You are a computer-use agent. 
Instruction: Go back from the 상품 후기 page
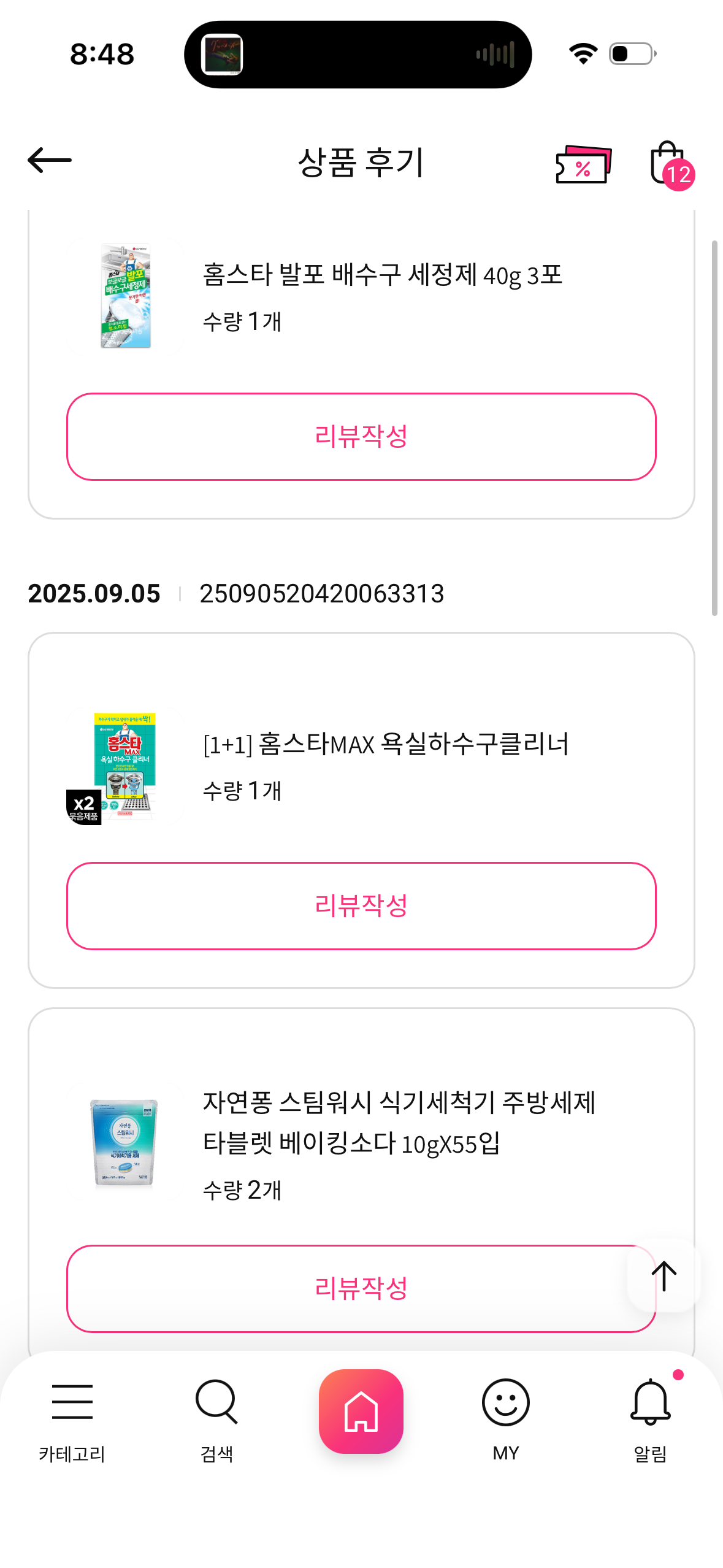point(50,161)
